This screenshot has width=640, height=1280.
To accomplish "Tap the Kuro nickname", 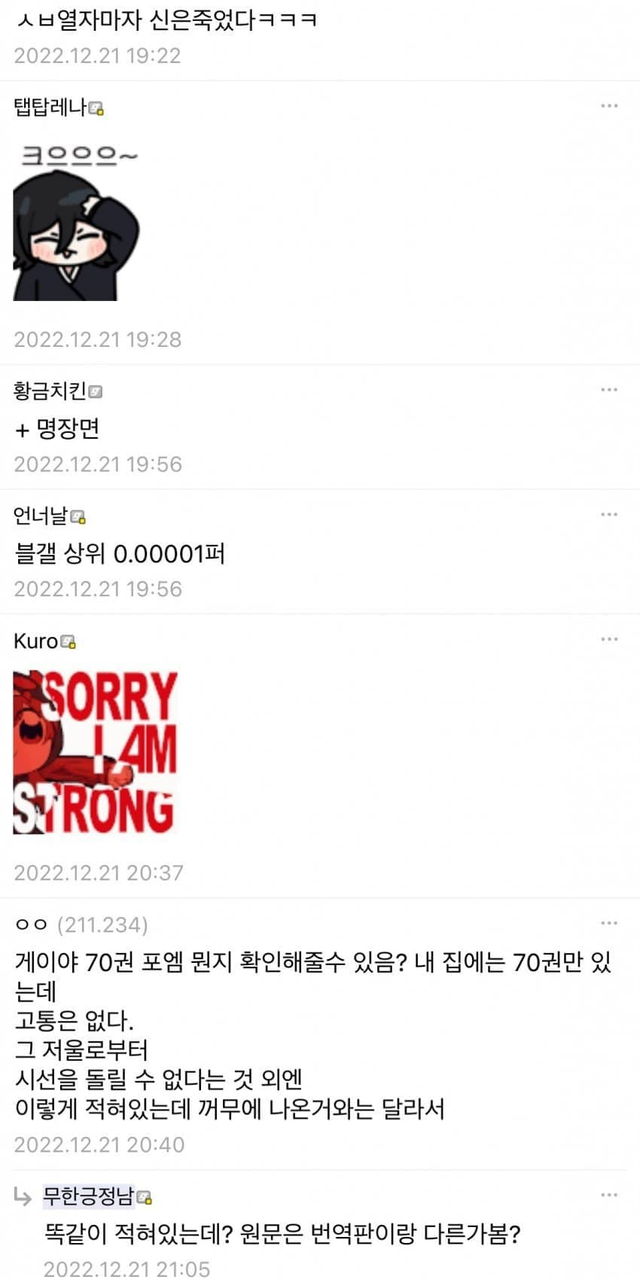I will (36, 641).
